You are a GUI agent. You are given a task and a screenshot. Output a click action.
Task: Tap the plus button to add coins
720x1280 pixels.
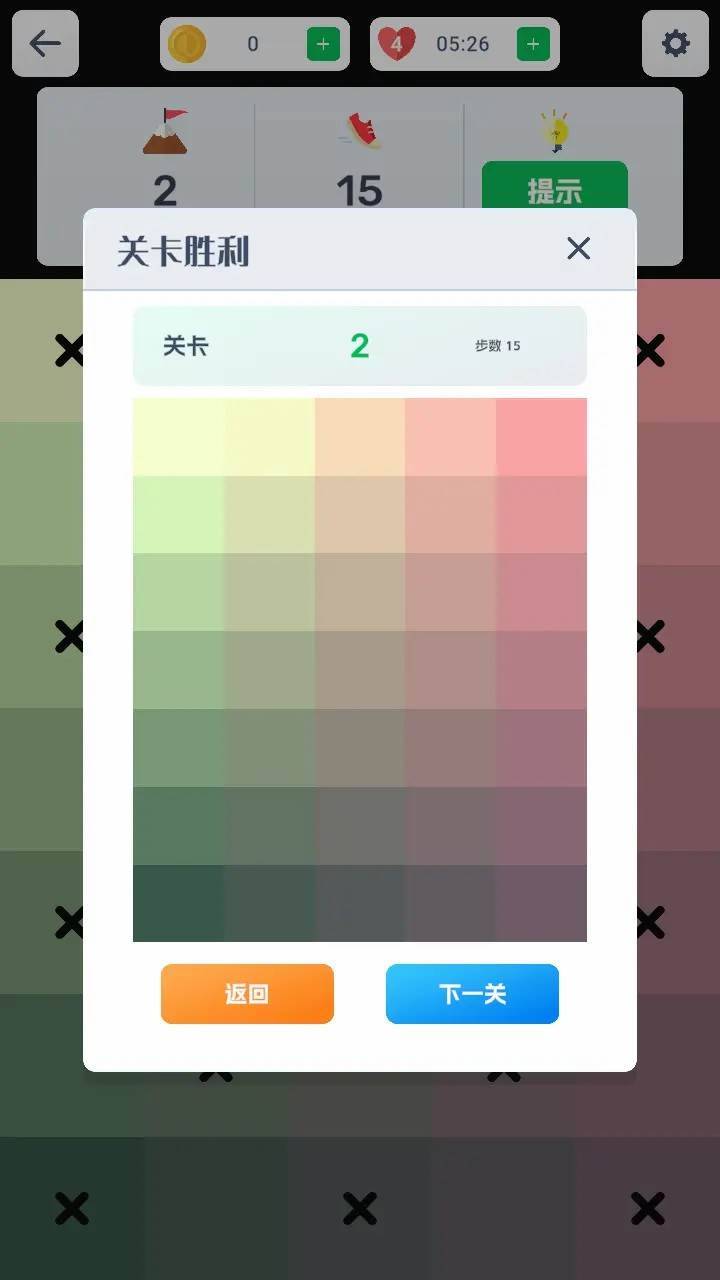(x=322, y=44)
